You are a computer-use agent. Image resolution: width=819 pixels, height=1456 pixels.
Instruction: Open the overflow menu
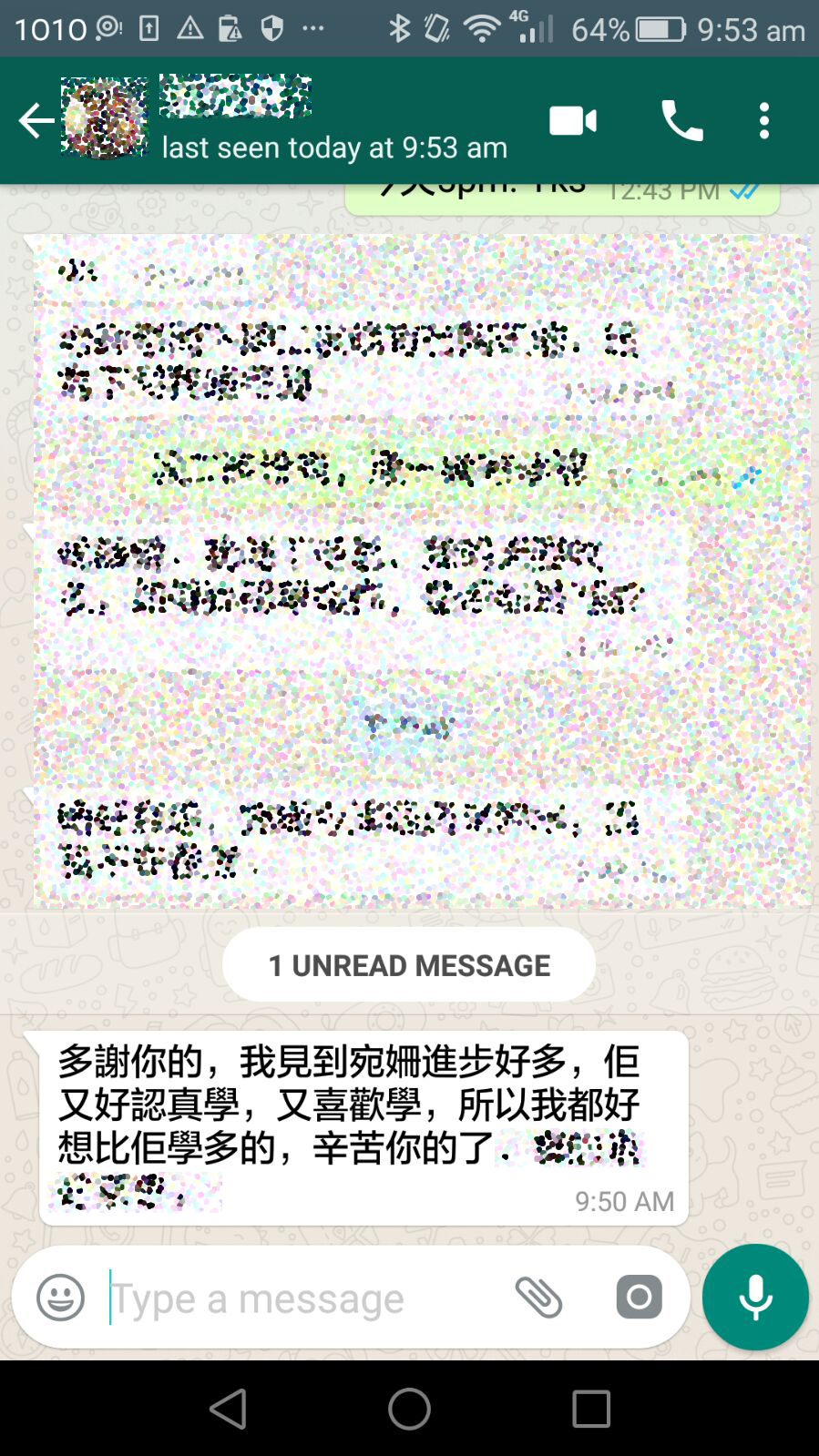point(764,120)
